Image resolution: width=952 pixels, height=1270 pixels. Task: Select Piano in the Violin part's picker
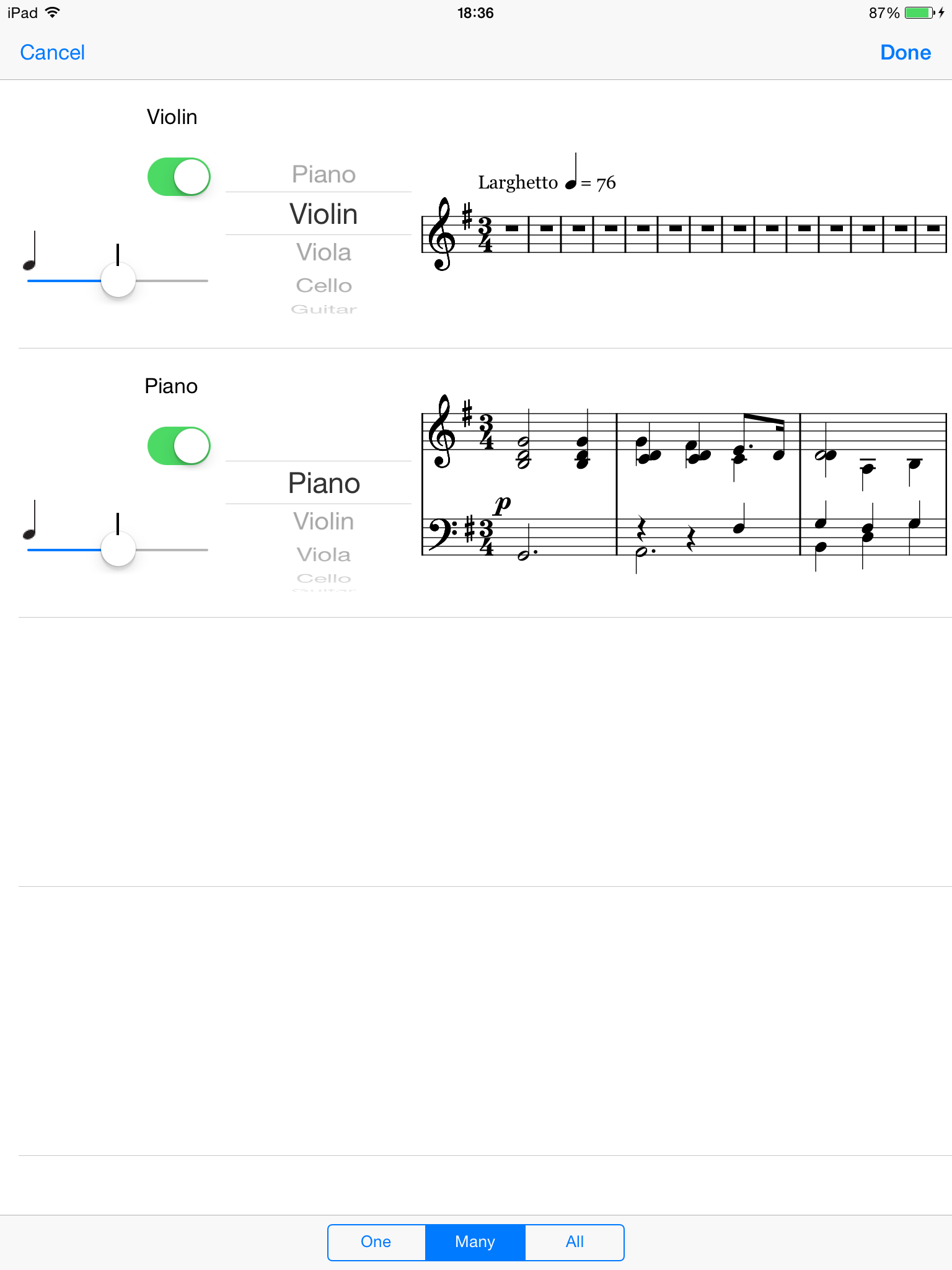(324, 174)
